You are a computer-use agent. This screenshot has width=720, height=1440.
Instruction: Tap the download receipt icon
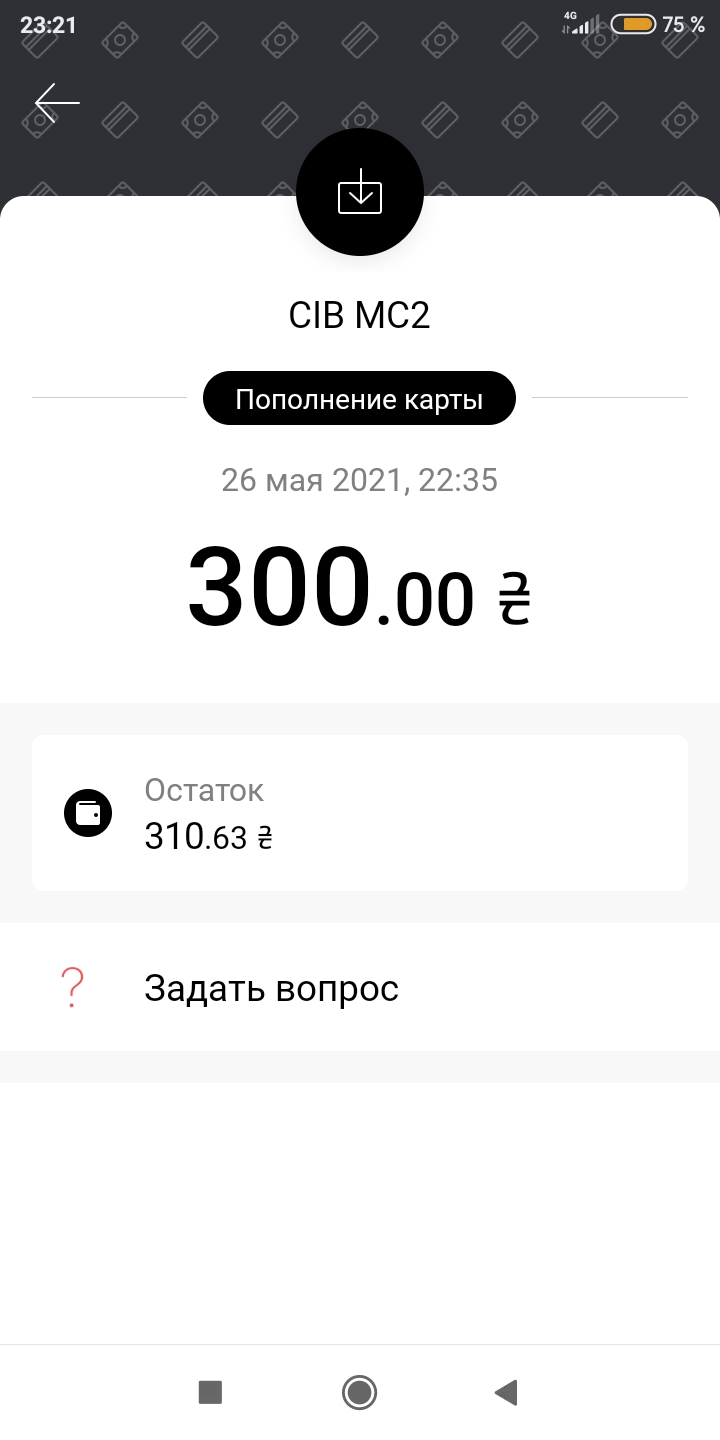[x=360, y=191]
